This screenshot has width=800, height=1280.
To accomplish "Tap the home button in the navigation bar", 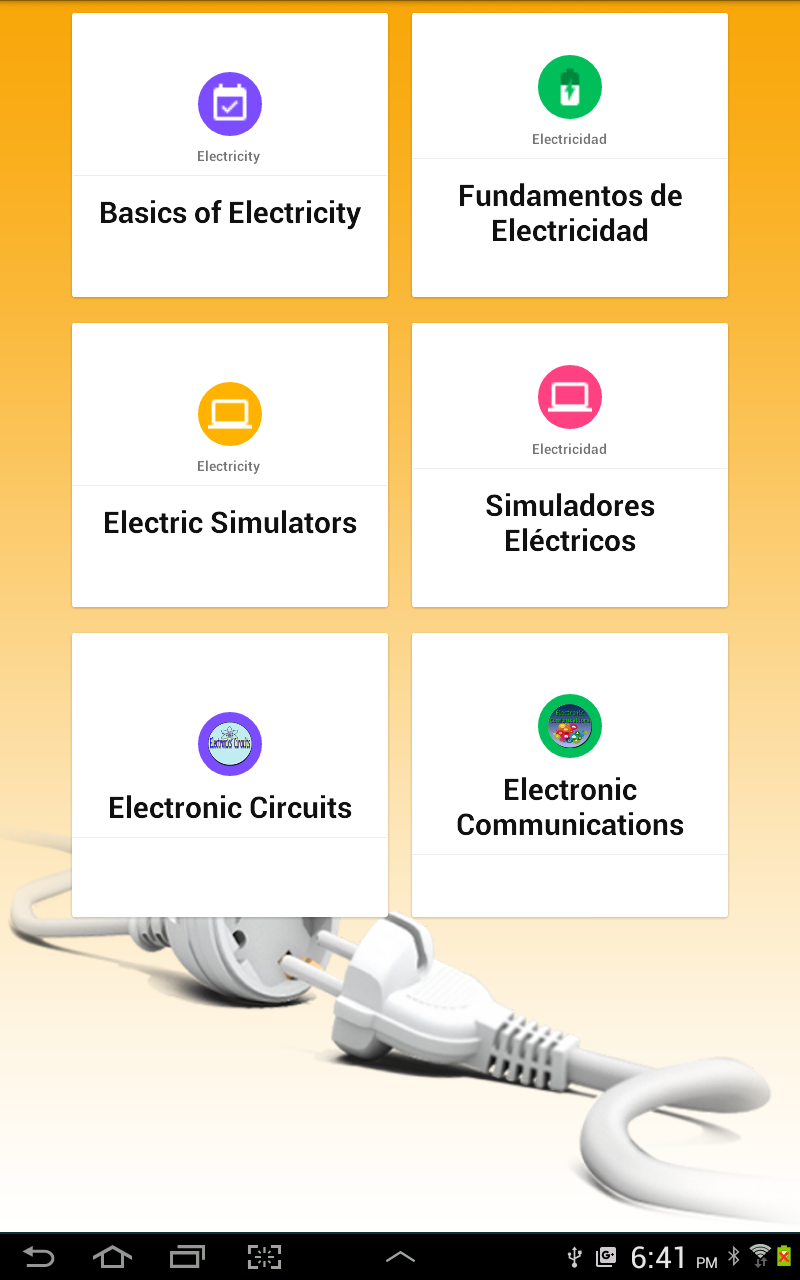I will [112, 1257].
